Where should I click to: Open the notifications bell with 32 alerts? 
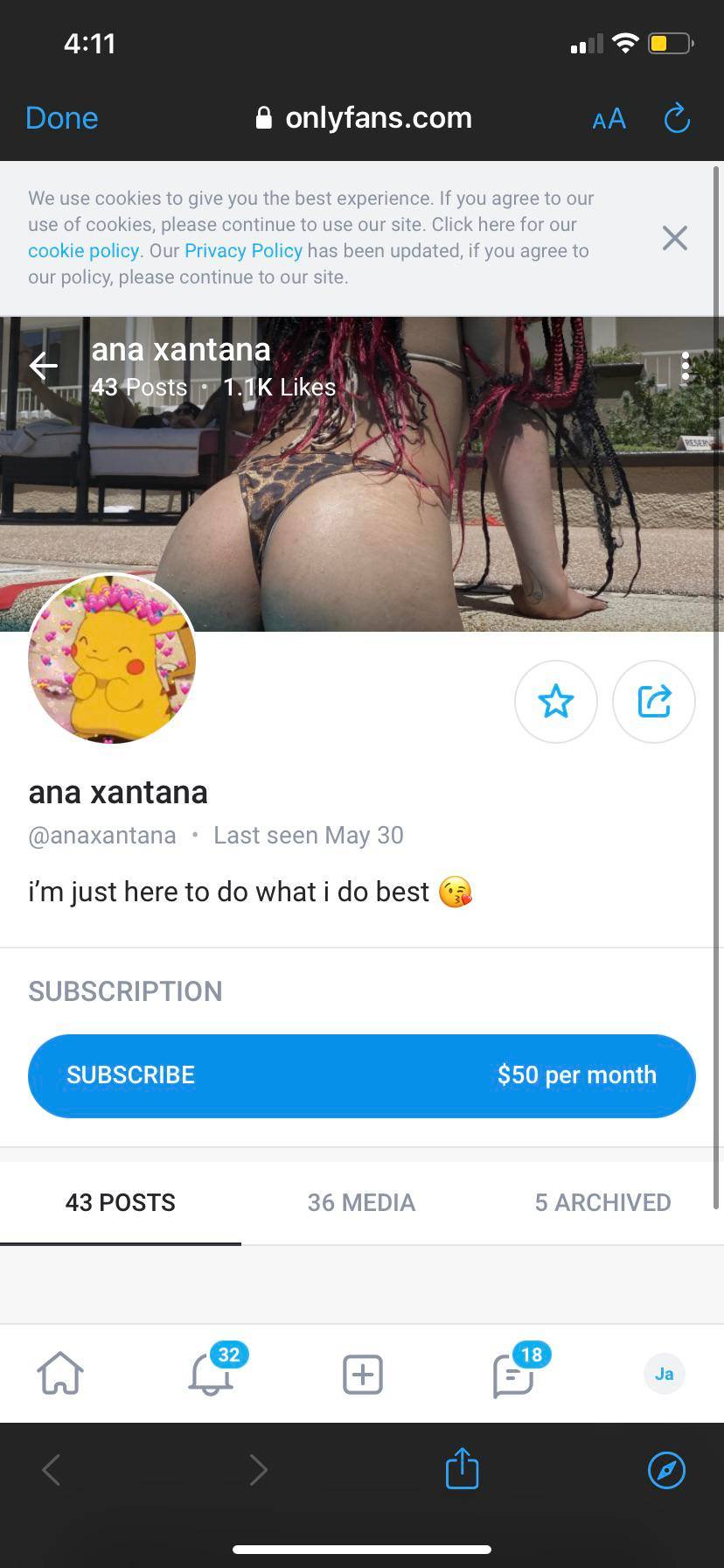(212, 1374)
